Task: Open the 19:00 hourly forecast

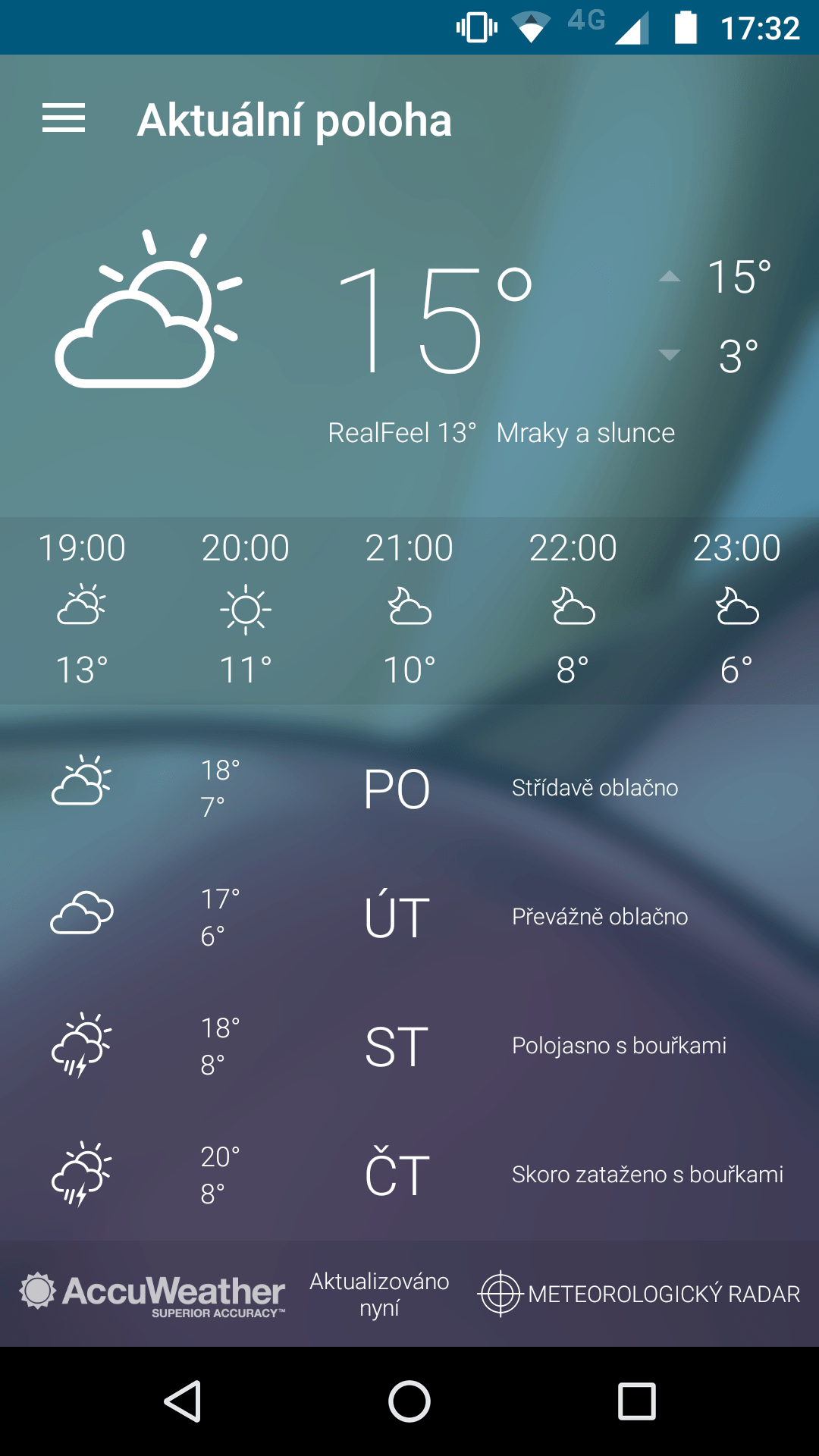Action: coord(82,610)
